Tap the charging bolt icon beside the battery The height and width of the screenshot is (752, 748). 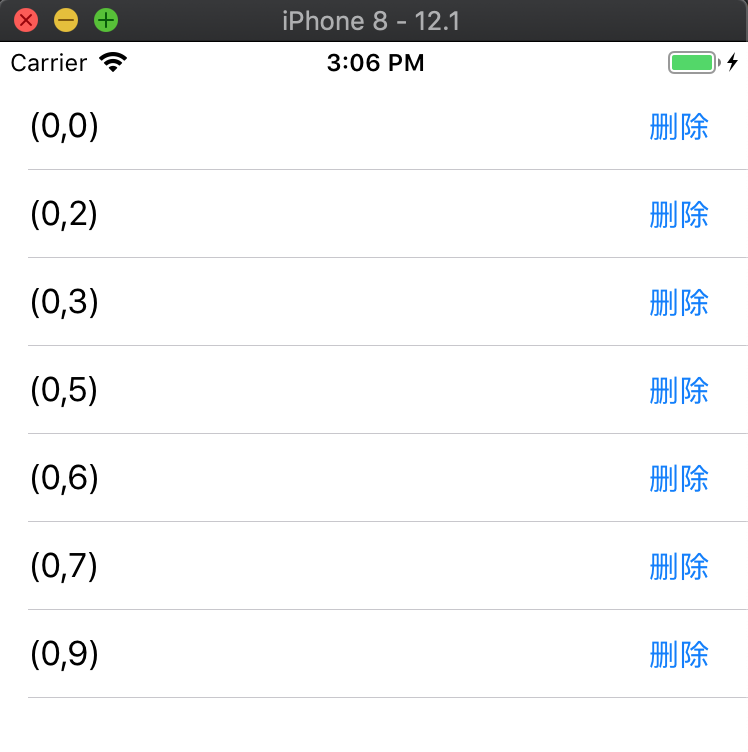click(731, 62)
